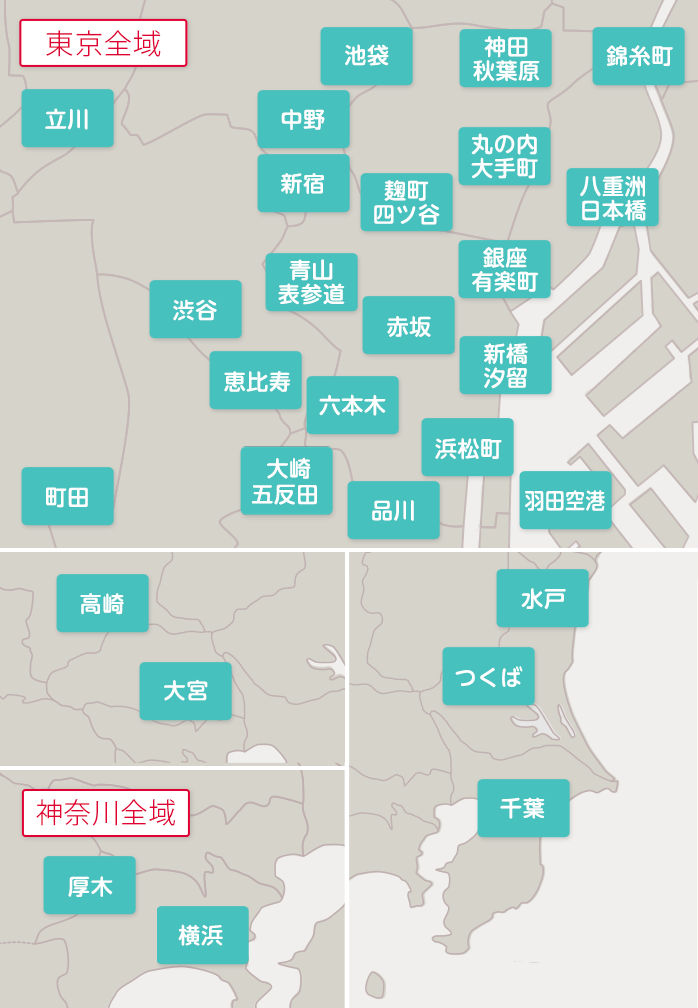Select 錦糸町 on the map
The height and width of the screenshot is (1008, 698).
pos(638,56)
